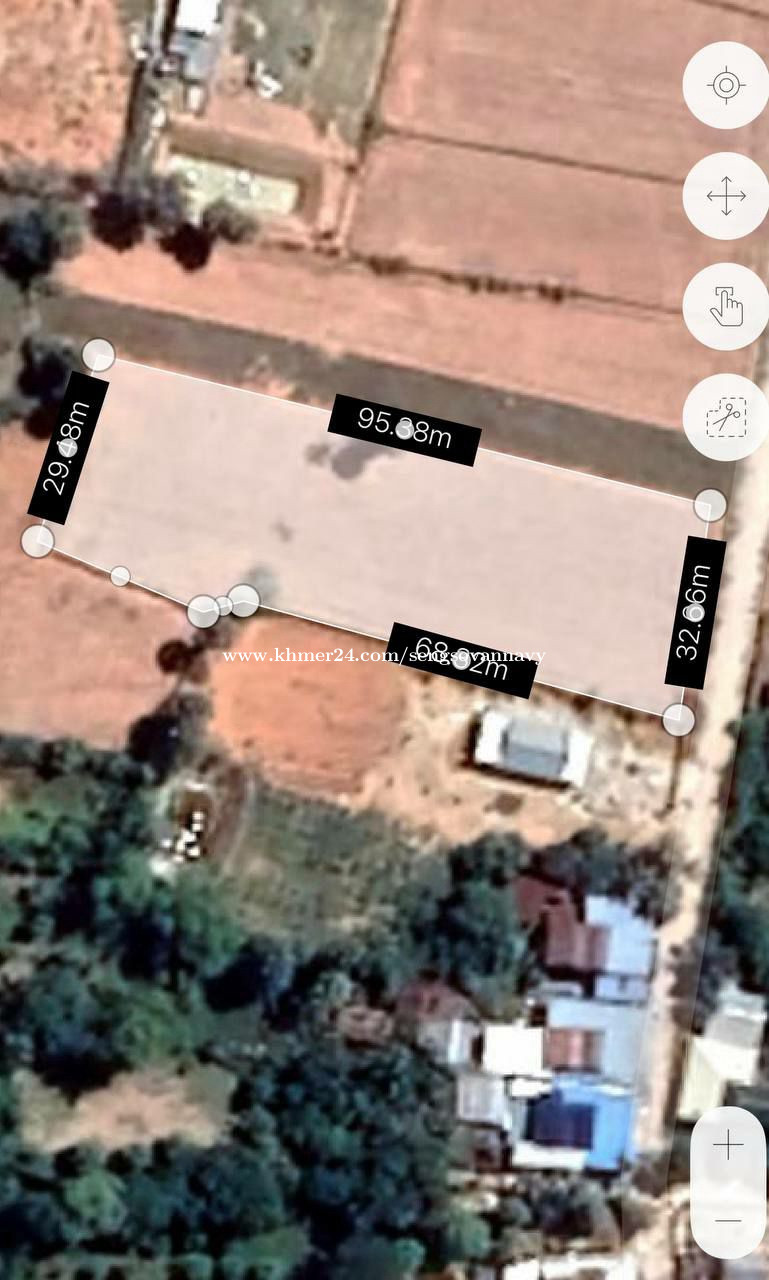Select the midpoint handle on the 95.88m edge
The width and height of the screenshot is (769, 1280).
404,430
